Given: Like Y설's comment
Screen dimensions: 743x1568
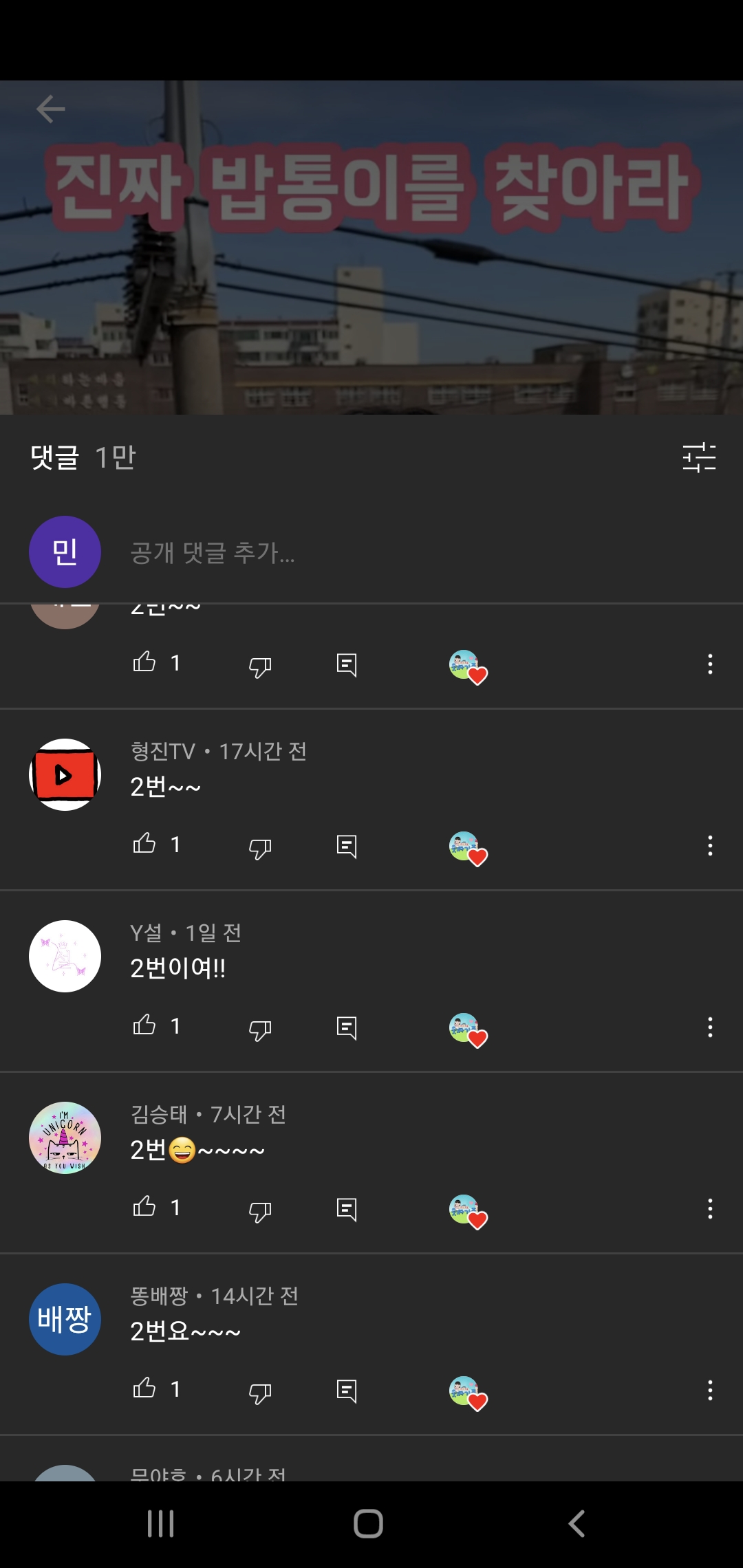Looking at the screenshot, I should (x=144, y=1025).
